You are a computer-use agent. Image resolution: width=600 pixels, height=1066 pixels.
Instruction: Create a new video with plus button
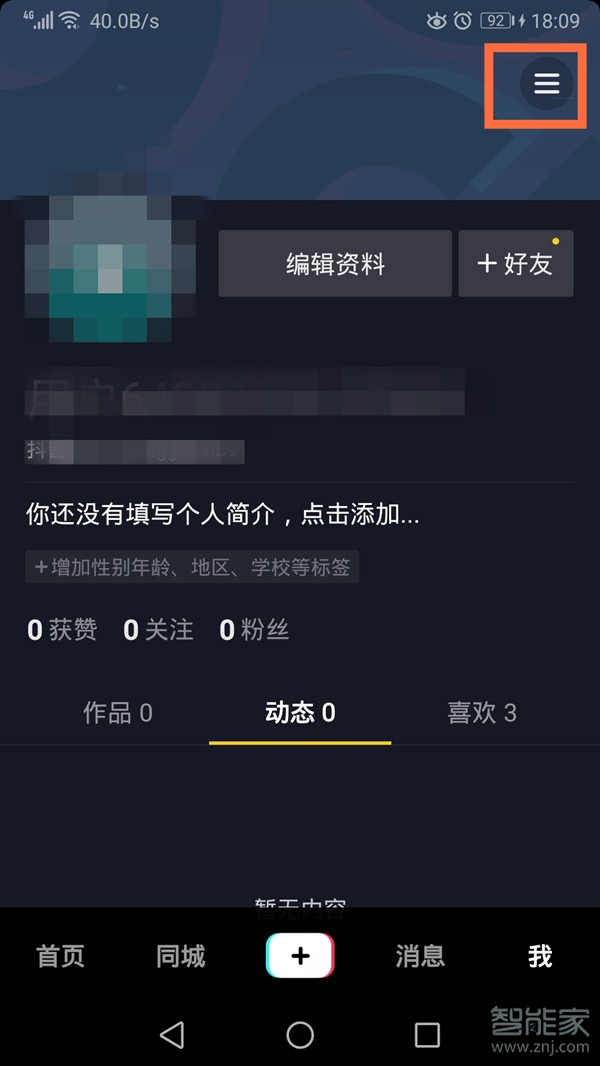pyautogui.click(x=300, y=956)
